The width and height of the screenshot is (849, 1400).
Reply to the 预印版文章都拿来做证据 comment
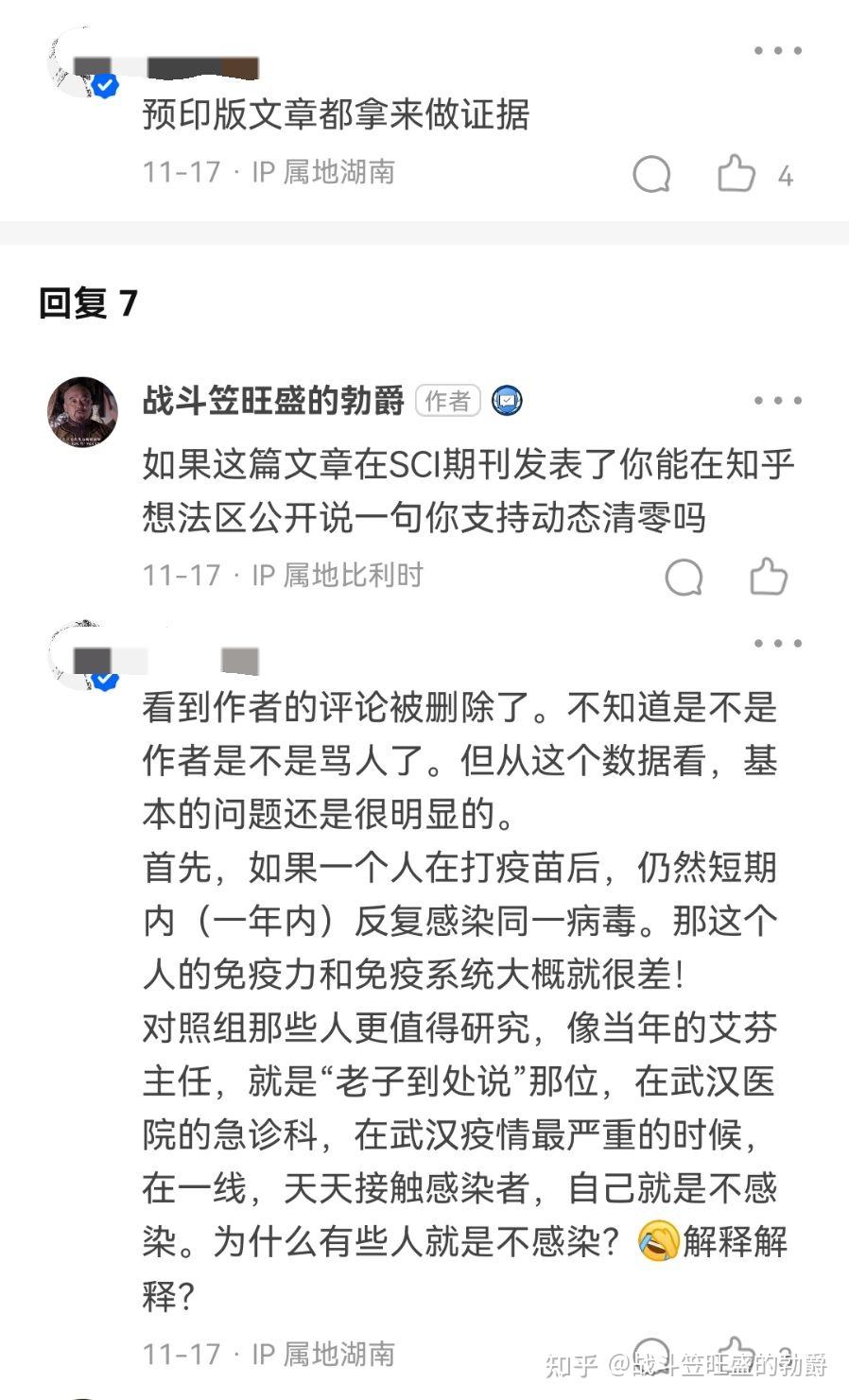(651, 174)
